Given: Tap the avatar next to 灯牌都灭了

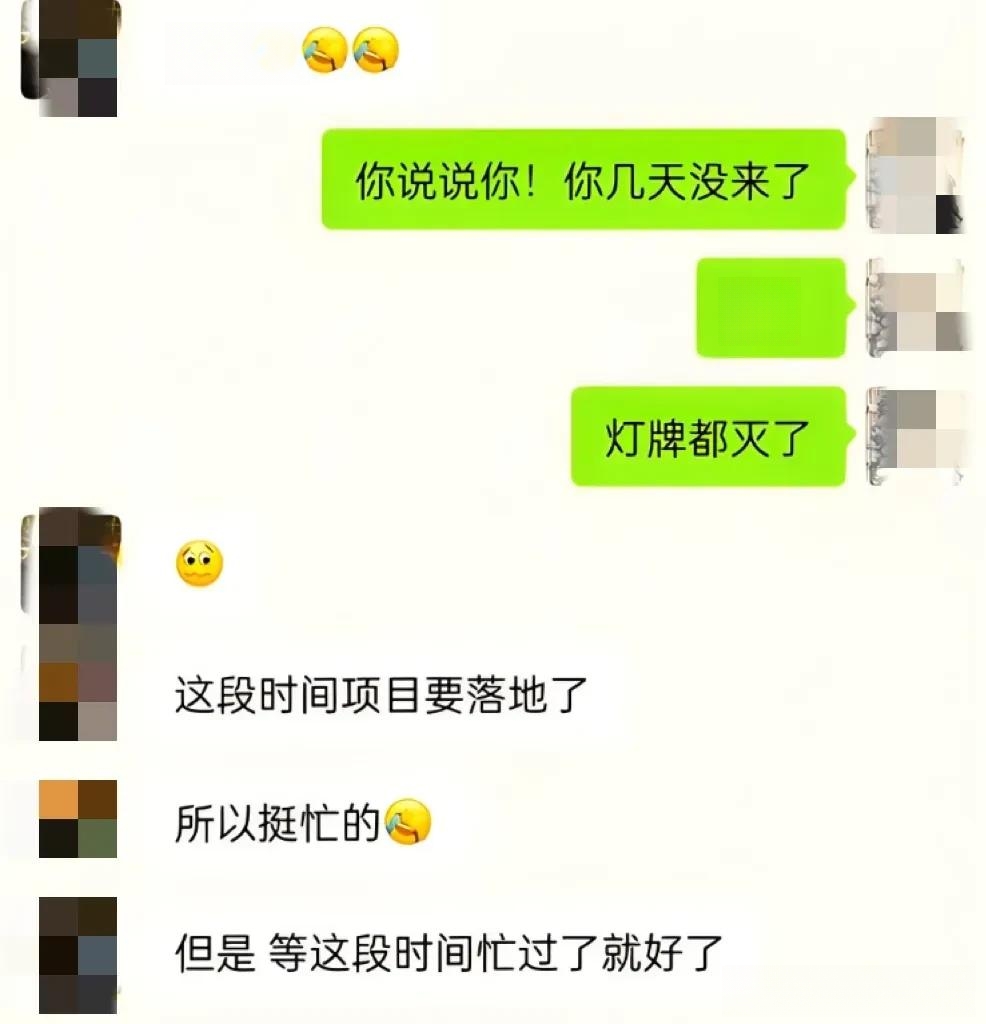Looking at the screenshot, I should coord(916,436).
